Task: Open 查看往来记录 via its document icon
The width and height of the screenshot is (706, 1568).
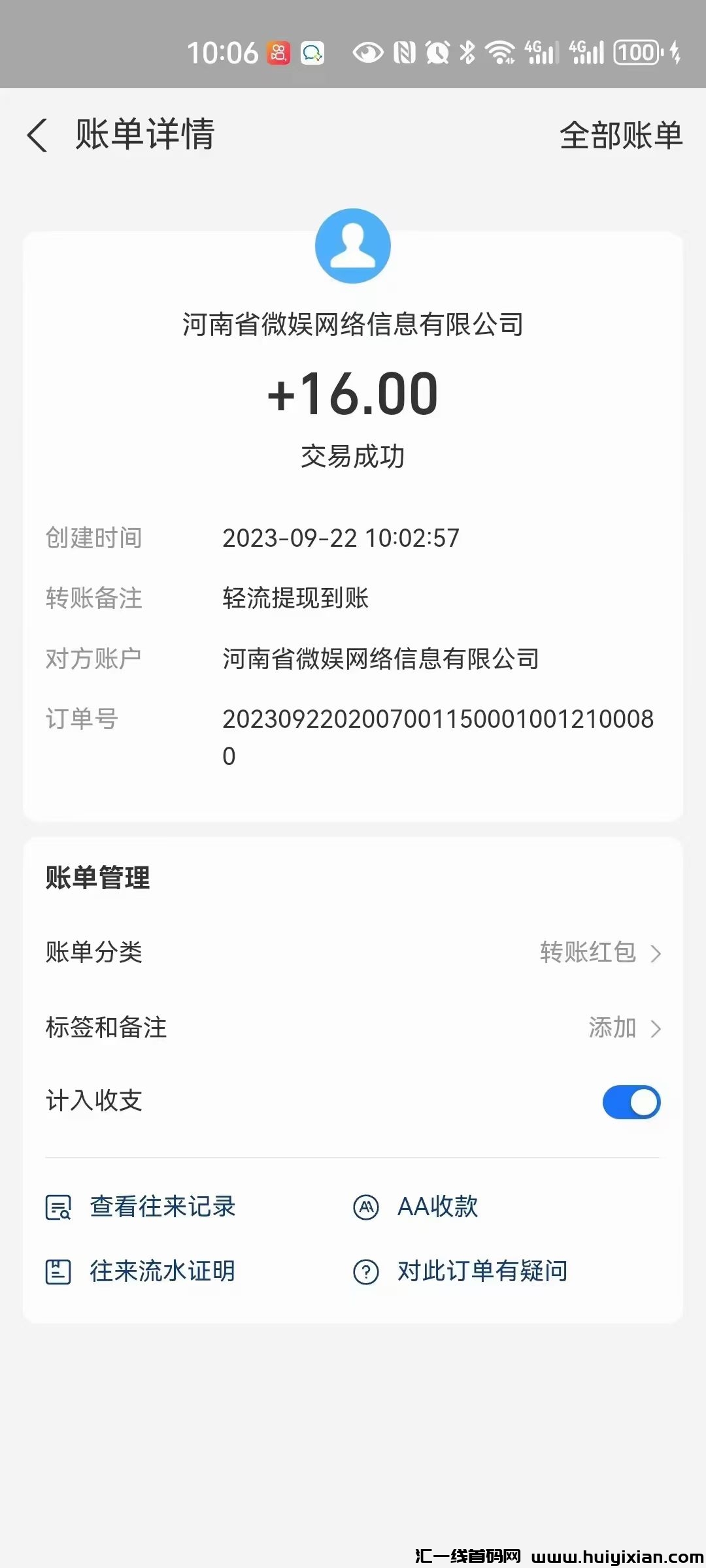Action: coord(59,1207)
